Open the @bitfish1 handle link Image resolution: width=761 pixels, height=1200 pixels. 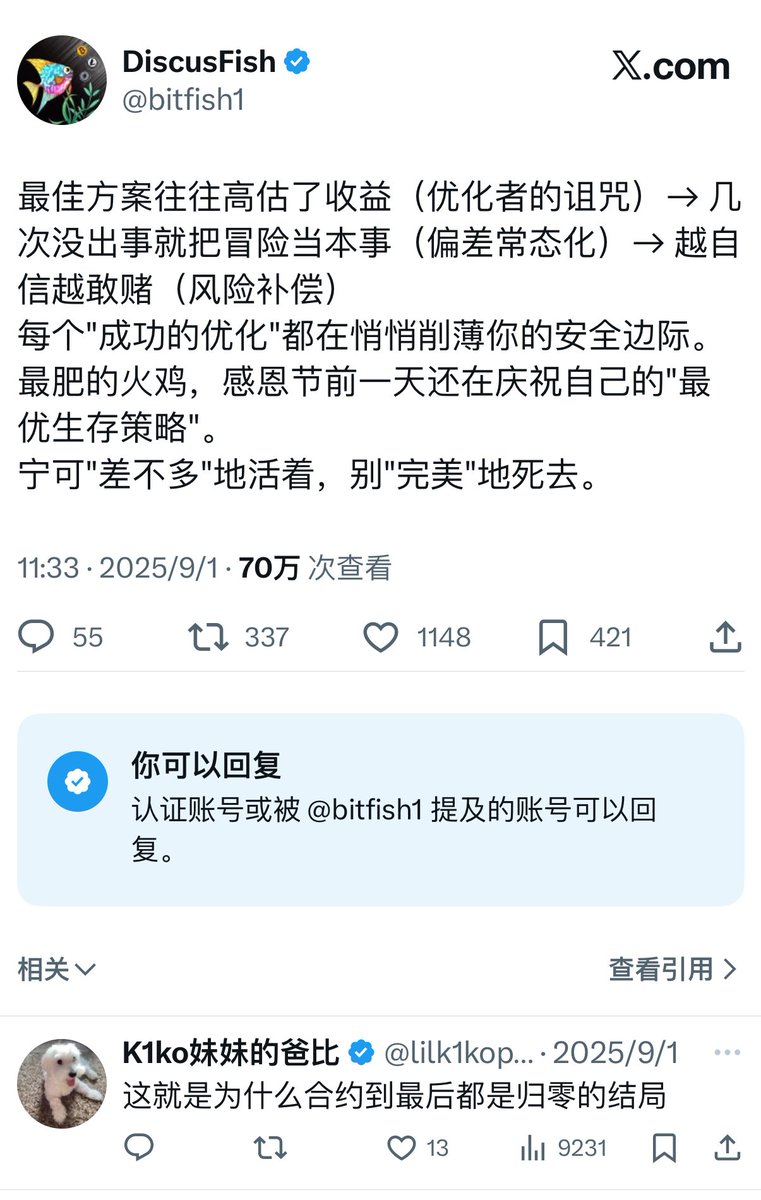pos(183,100)
